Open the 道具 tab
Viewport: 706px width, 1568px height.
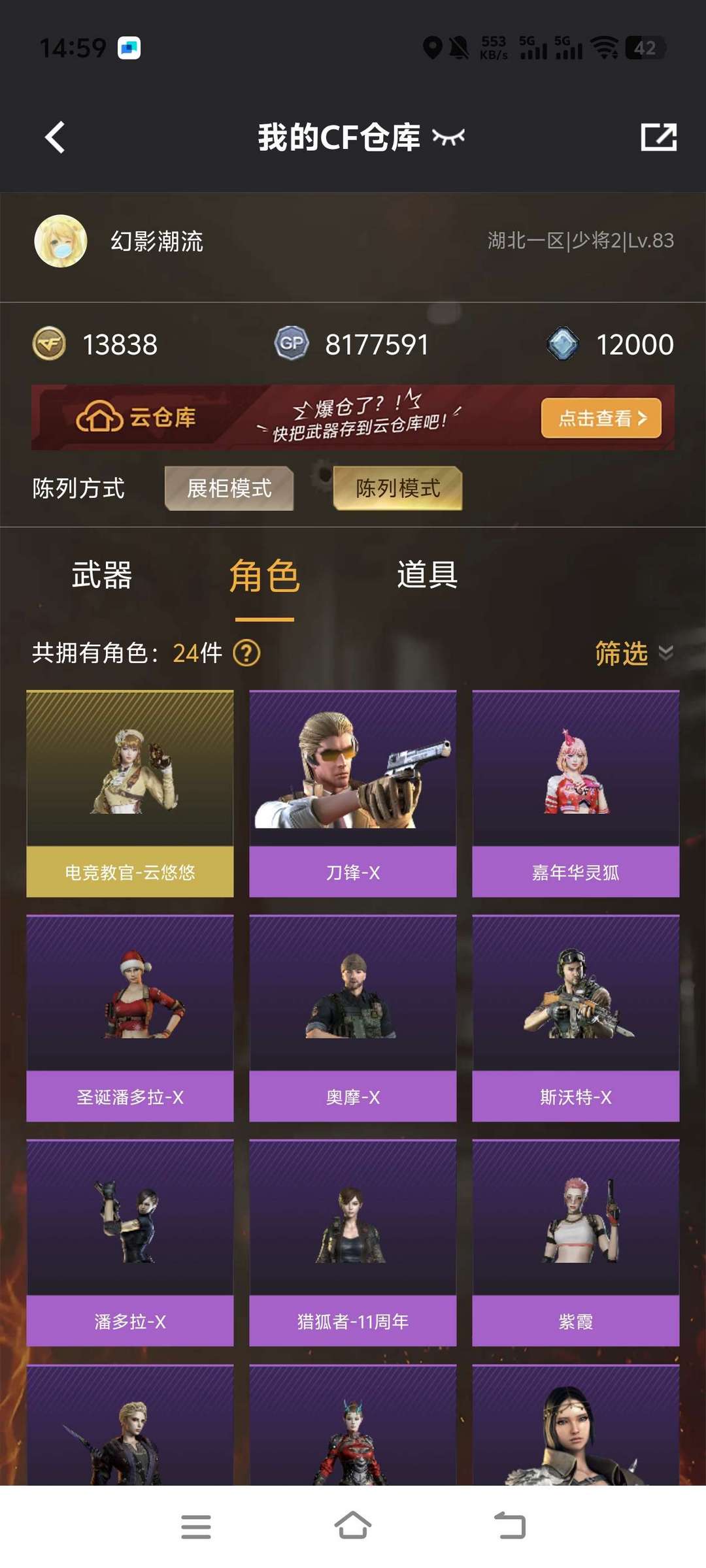click(x=428, y=576)
